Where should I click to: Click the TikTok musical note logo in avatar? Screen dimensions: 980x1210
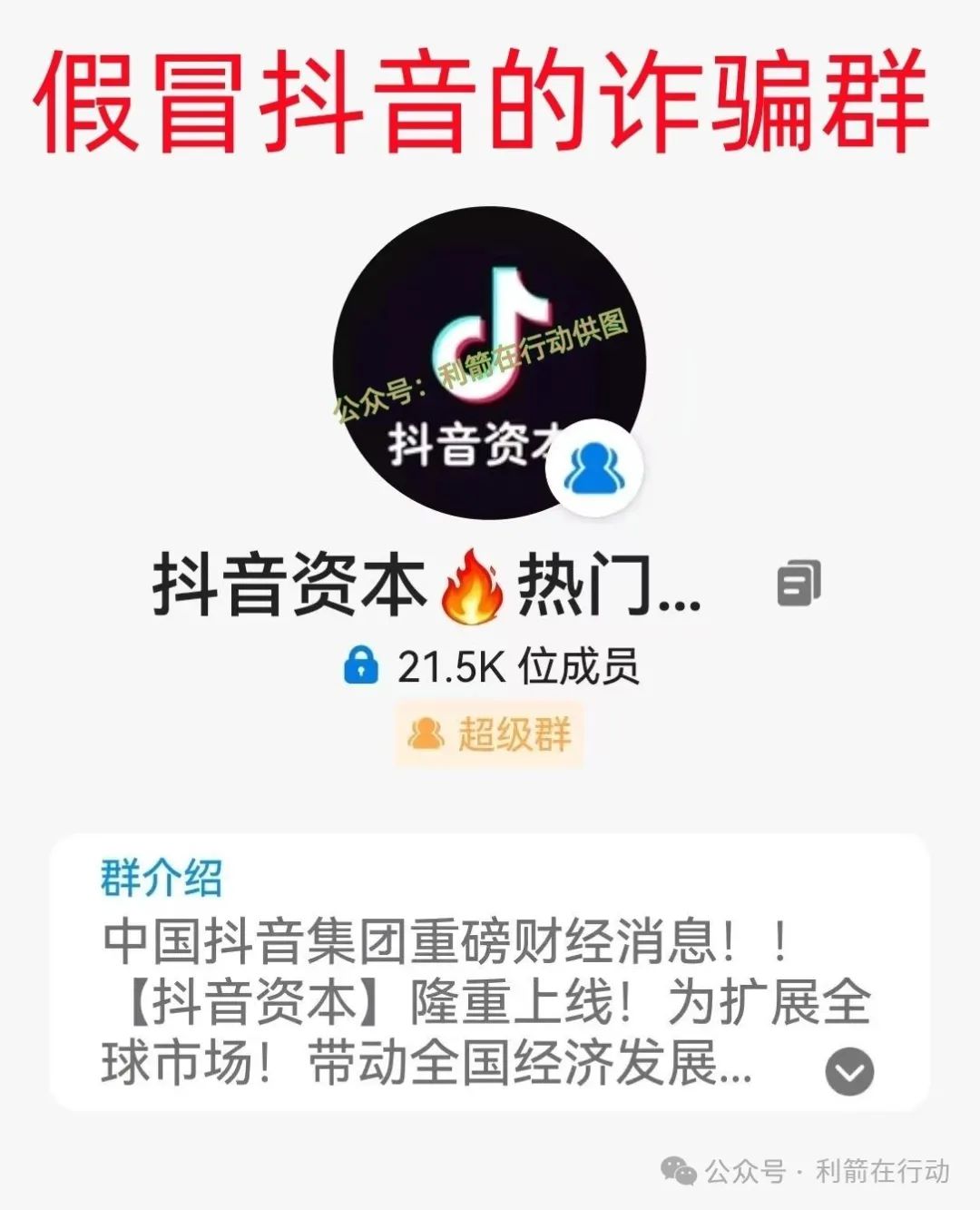point(495,336)
